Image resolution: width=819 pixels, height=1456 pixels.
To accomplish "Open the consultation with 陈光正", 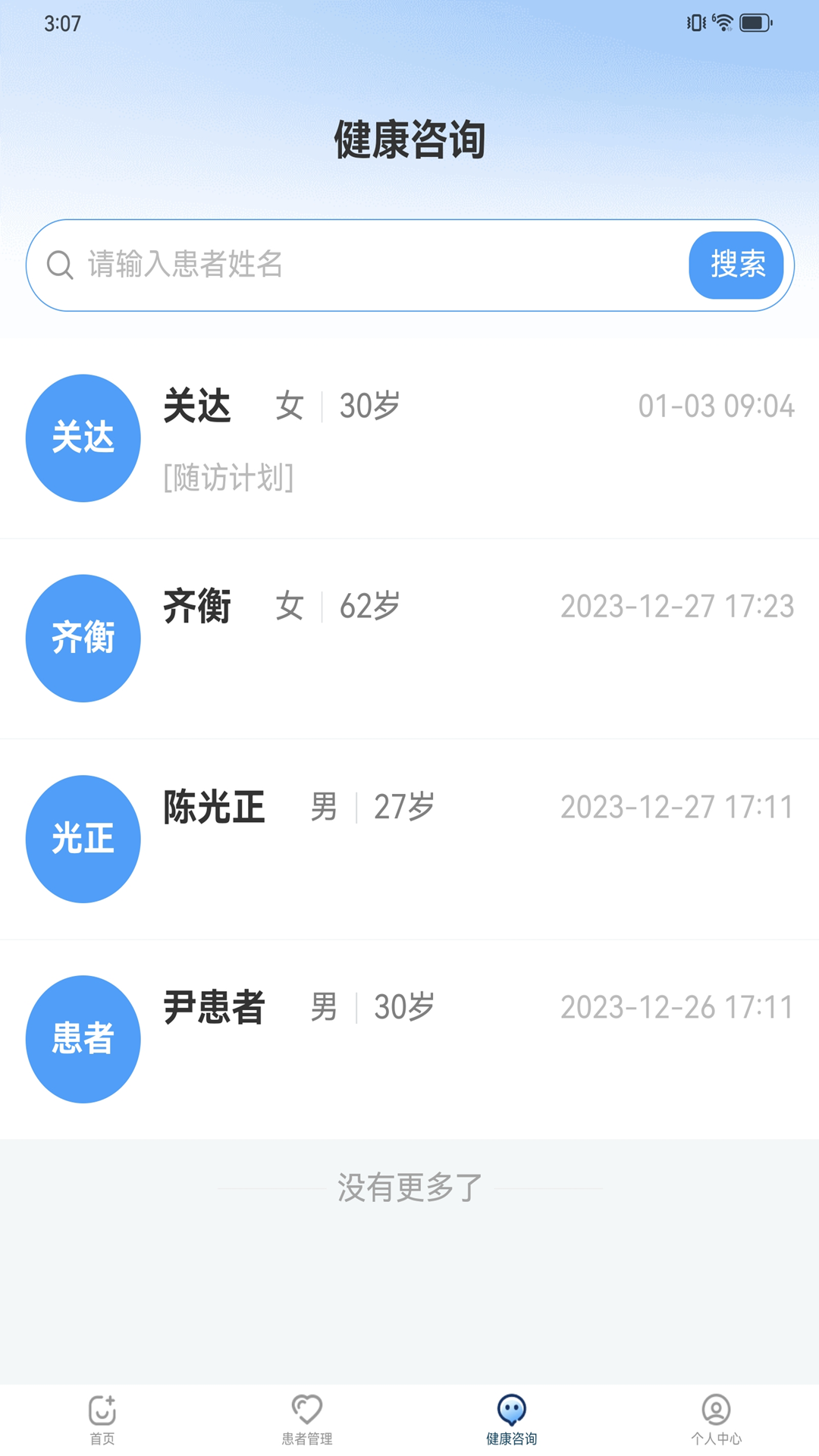I will [409, 839].
